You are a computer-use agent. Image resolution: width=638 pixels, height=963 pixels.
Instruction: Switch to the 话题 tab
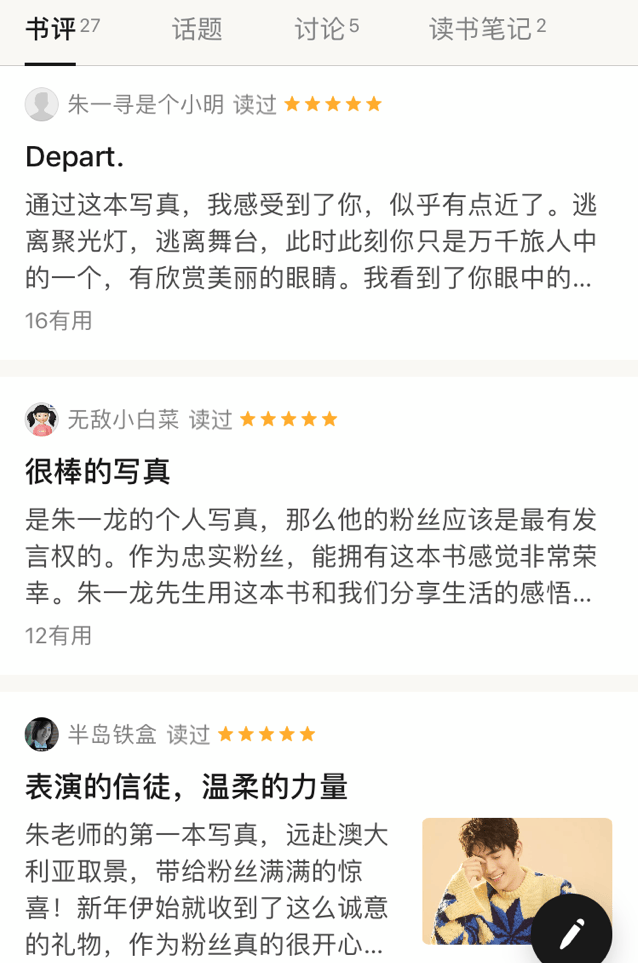click(x=197, y=30)
